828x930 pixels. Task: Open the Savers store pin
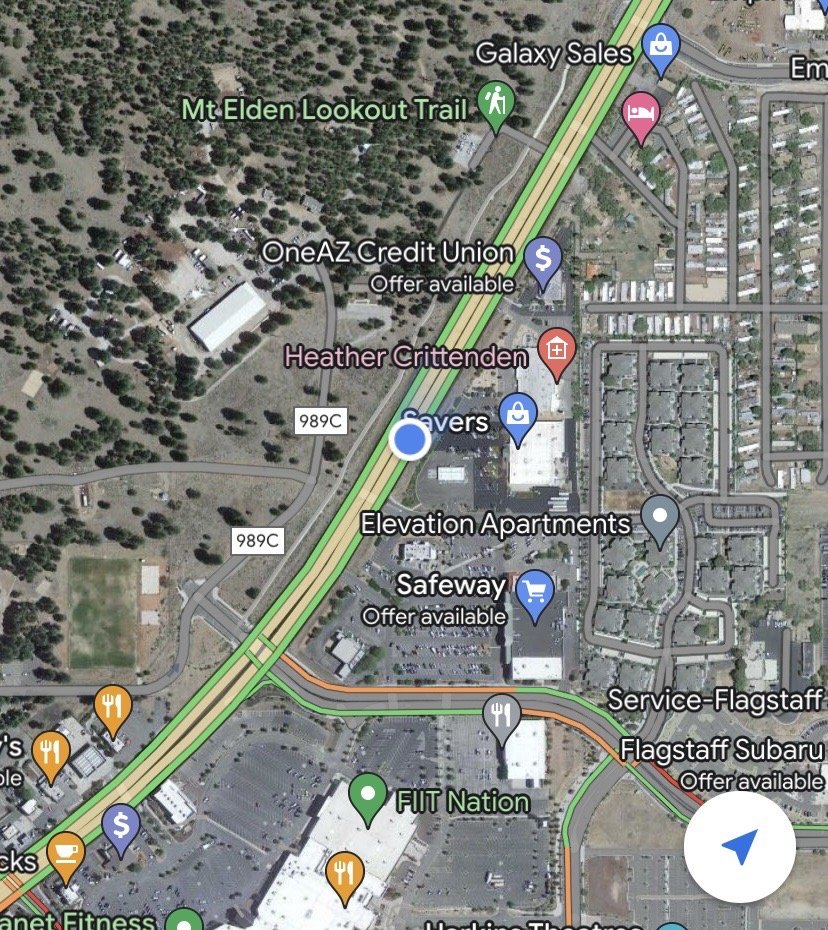tap(518, 419)
